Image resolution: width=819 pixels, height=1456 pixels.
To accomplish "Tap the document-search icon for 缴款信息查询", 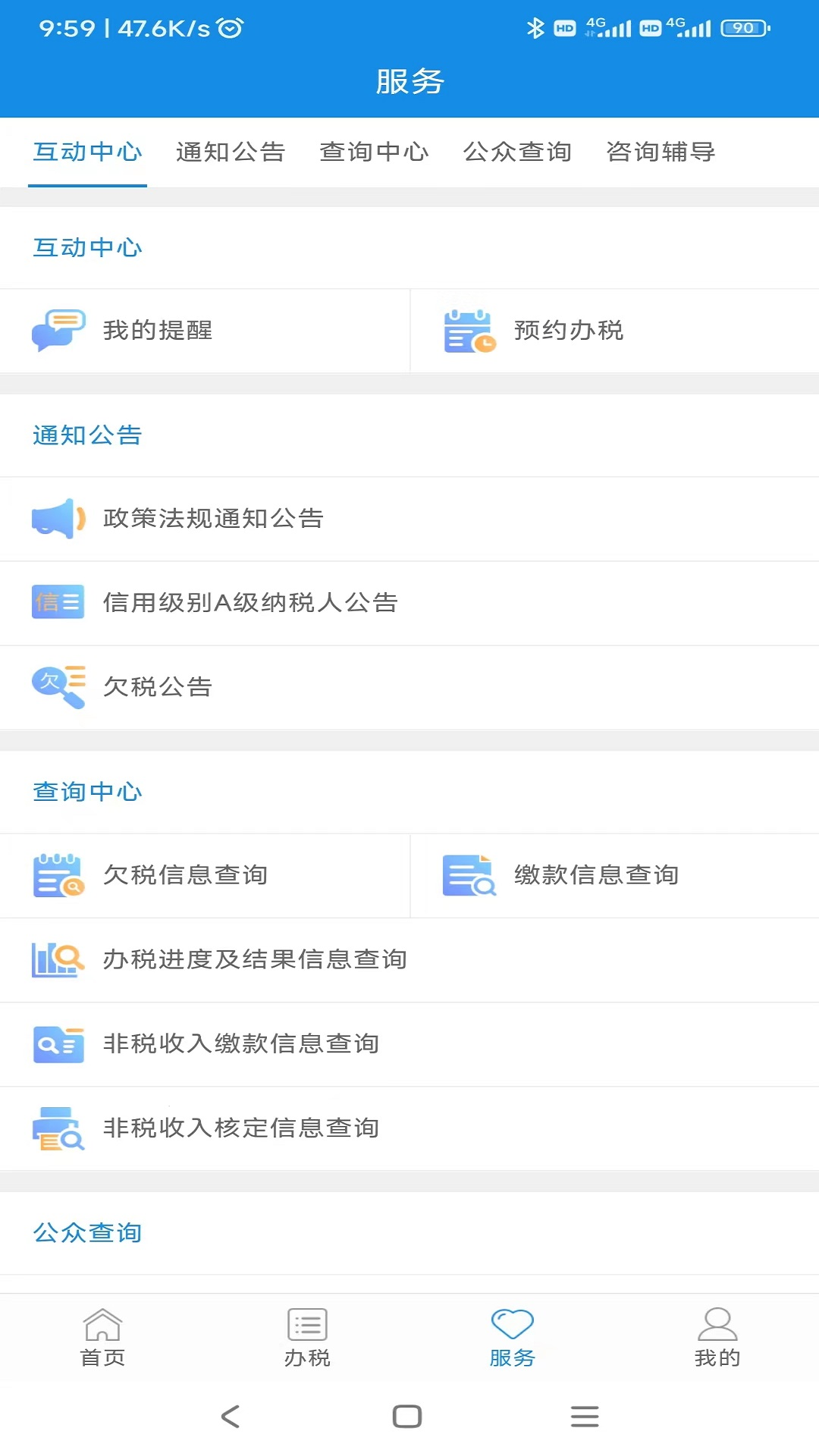I will (x=469, y=875).
